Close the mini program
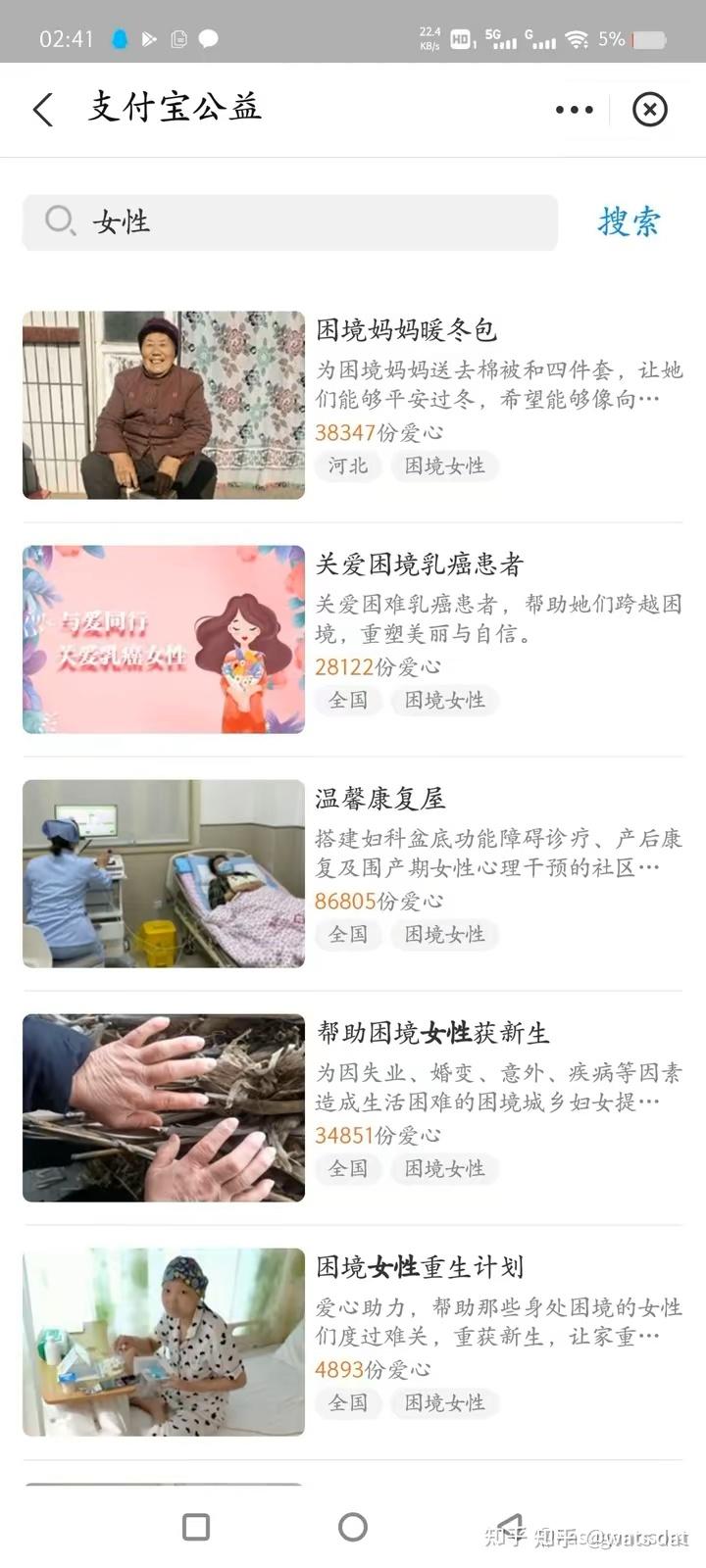The image size is (706, 1568). pyautogui.click(x=649, y=110)
